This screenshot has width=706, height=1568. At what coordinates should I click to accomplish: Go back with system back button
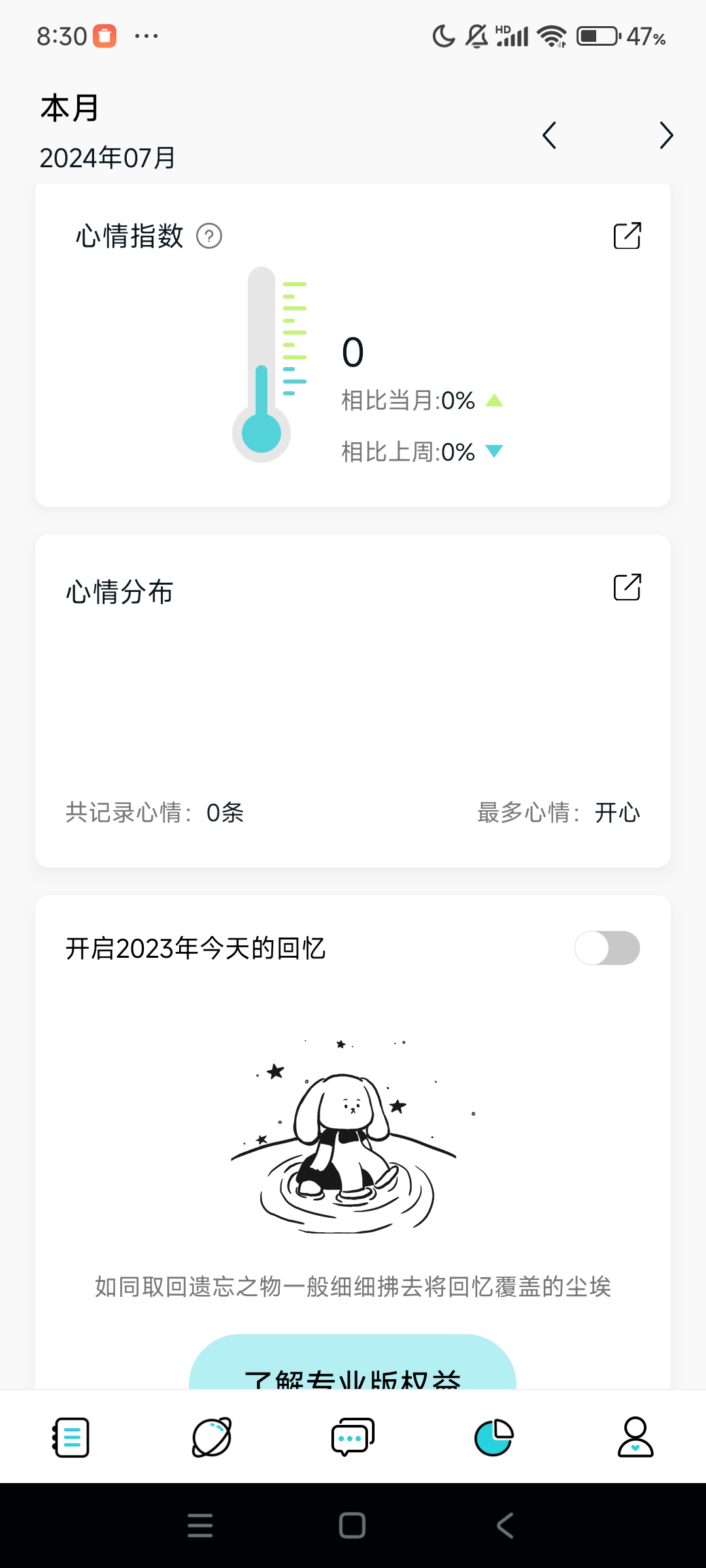tap(505, 1526)
